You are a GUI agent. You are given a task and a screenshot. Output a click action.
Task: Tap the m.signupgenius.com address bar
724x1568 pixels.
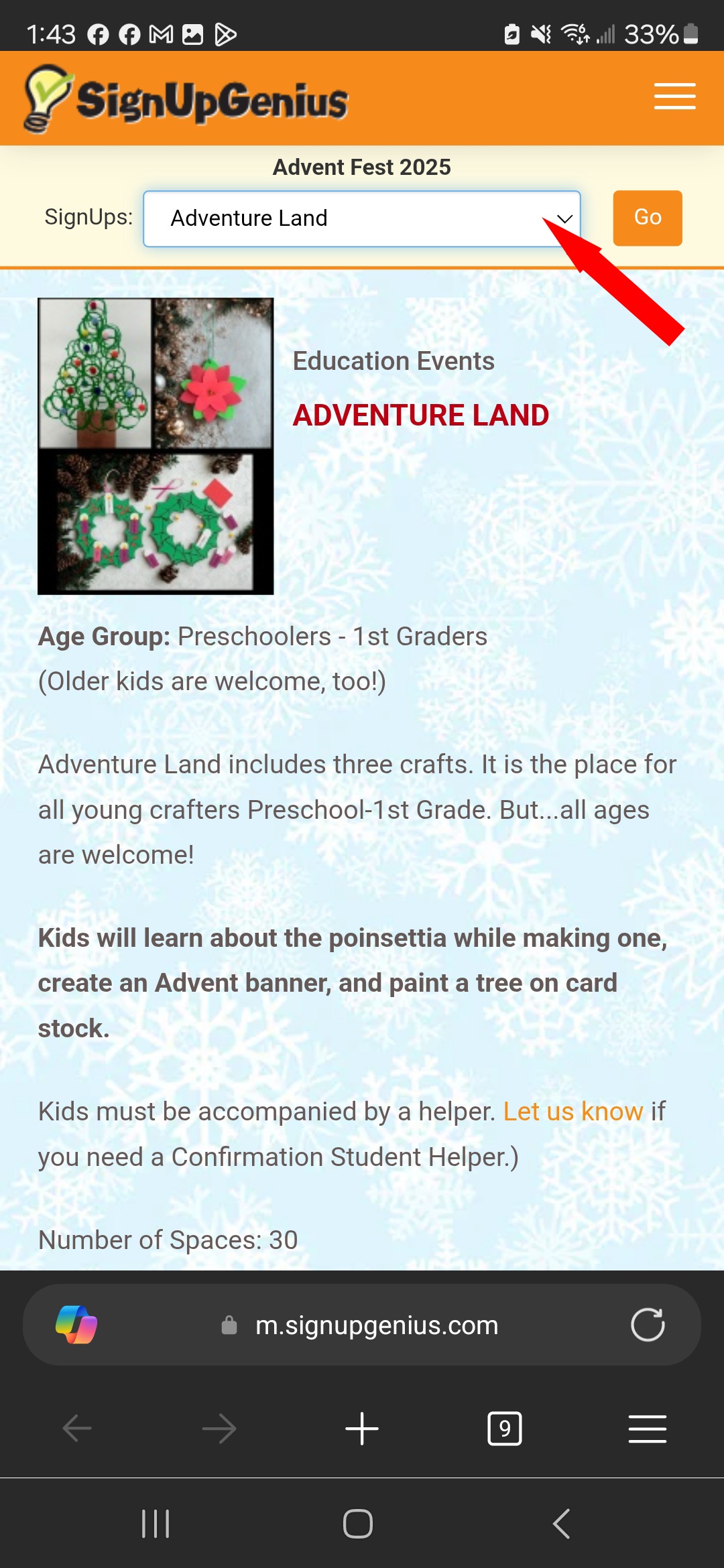coord(375,1325)
